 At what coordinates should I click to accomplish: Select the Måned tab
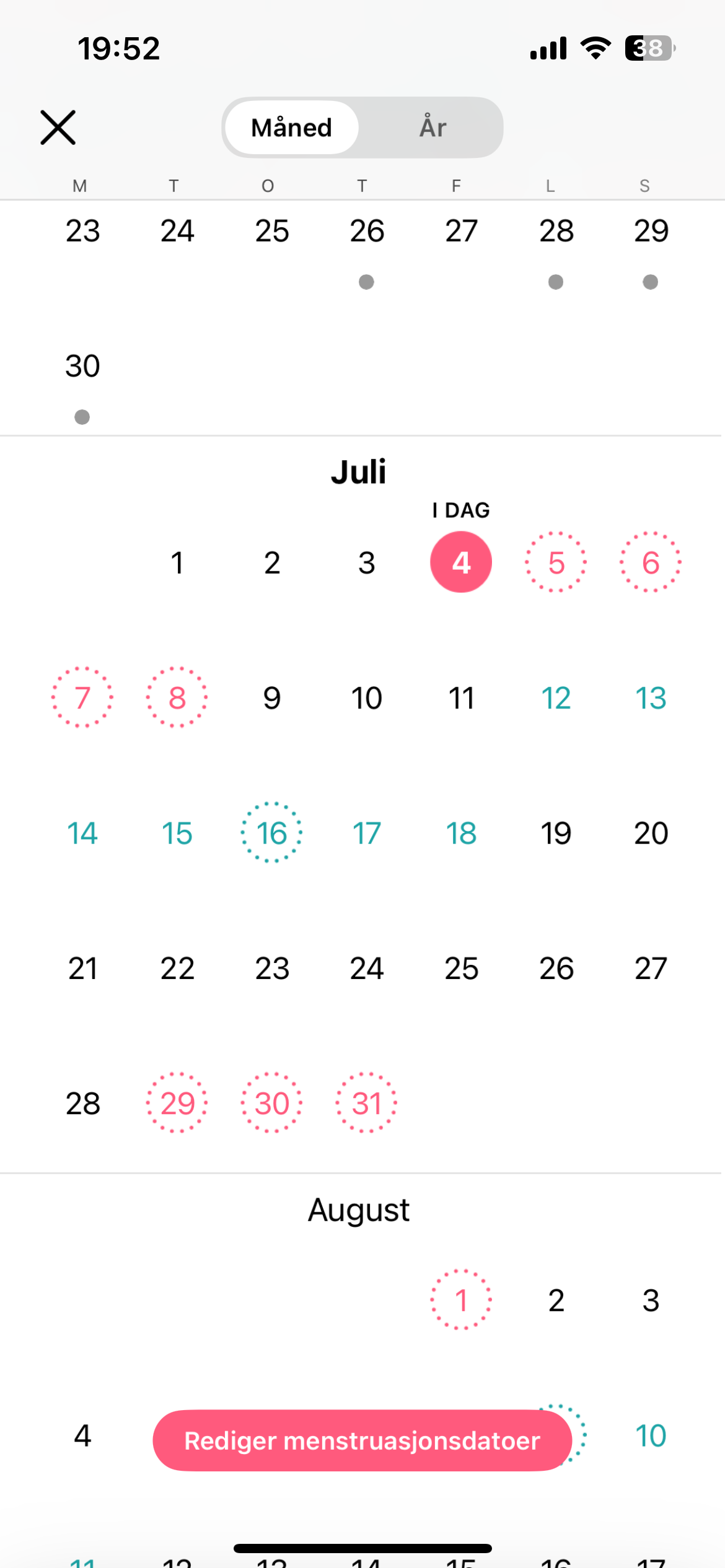pyautogui.click(x=291, y=128)
